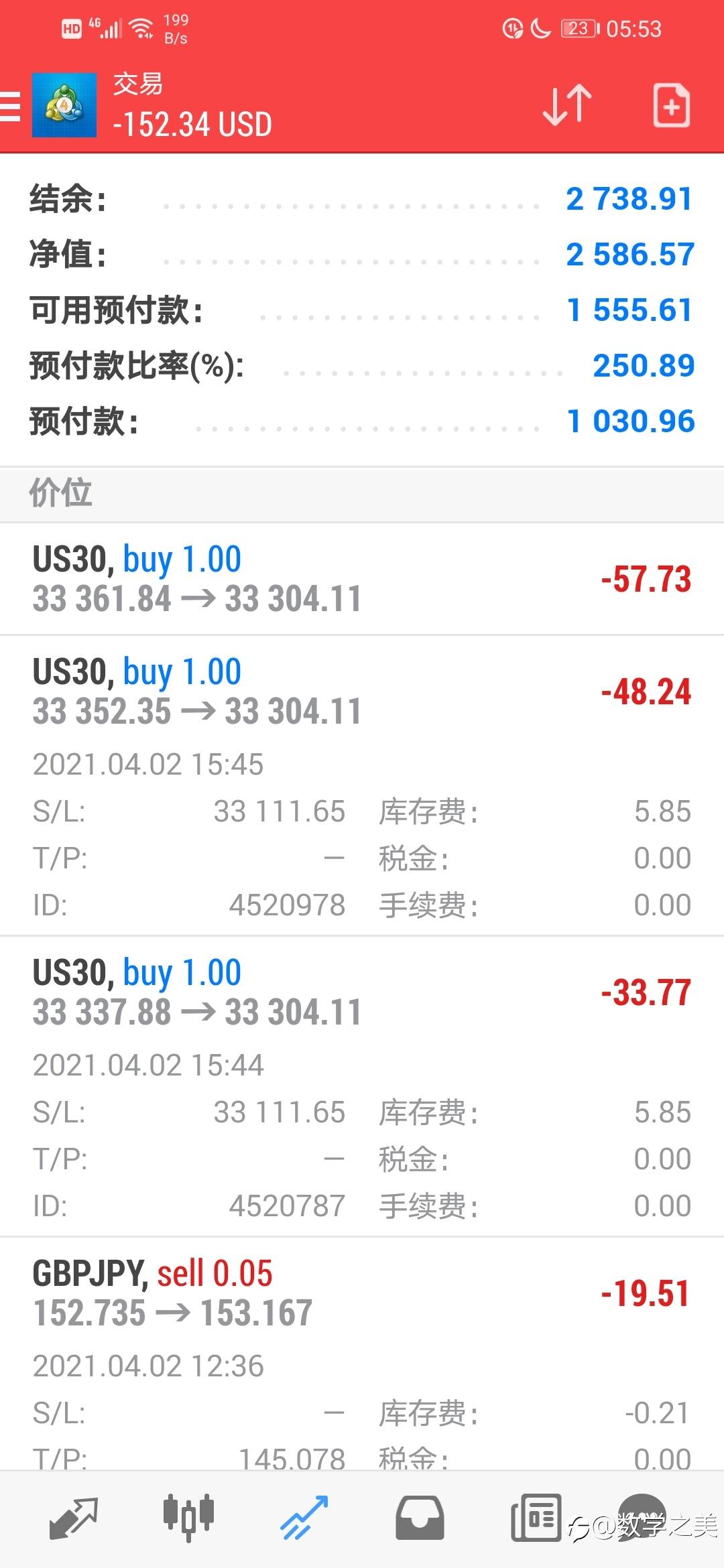724x1568 pixels.
Task: Collapse the US30 position opened at 33 337.88
Action: point(362,992)
